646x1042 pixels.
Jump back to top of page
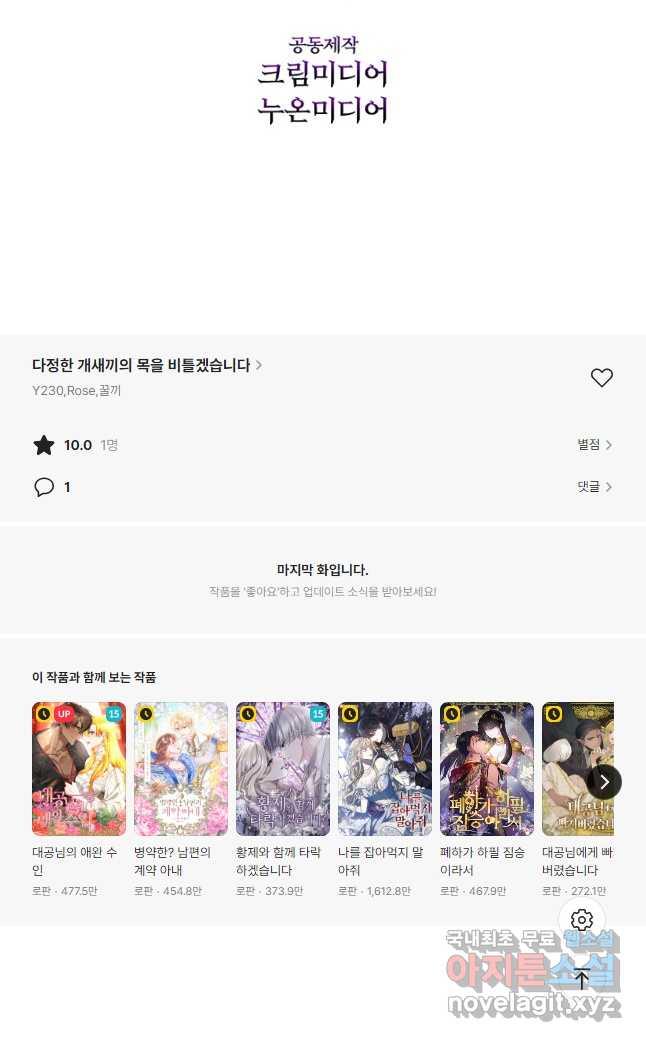(582, 979)
